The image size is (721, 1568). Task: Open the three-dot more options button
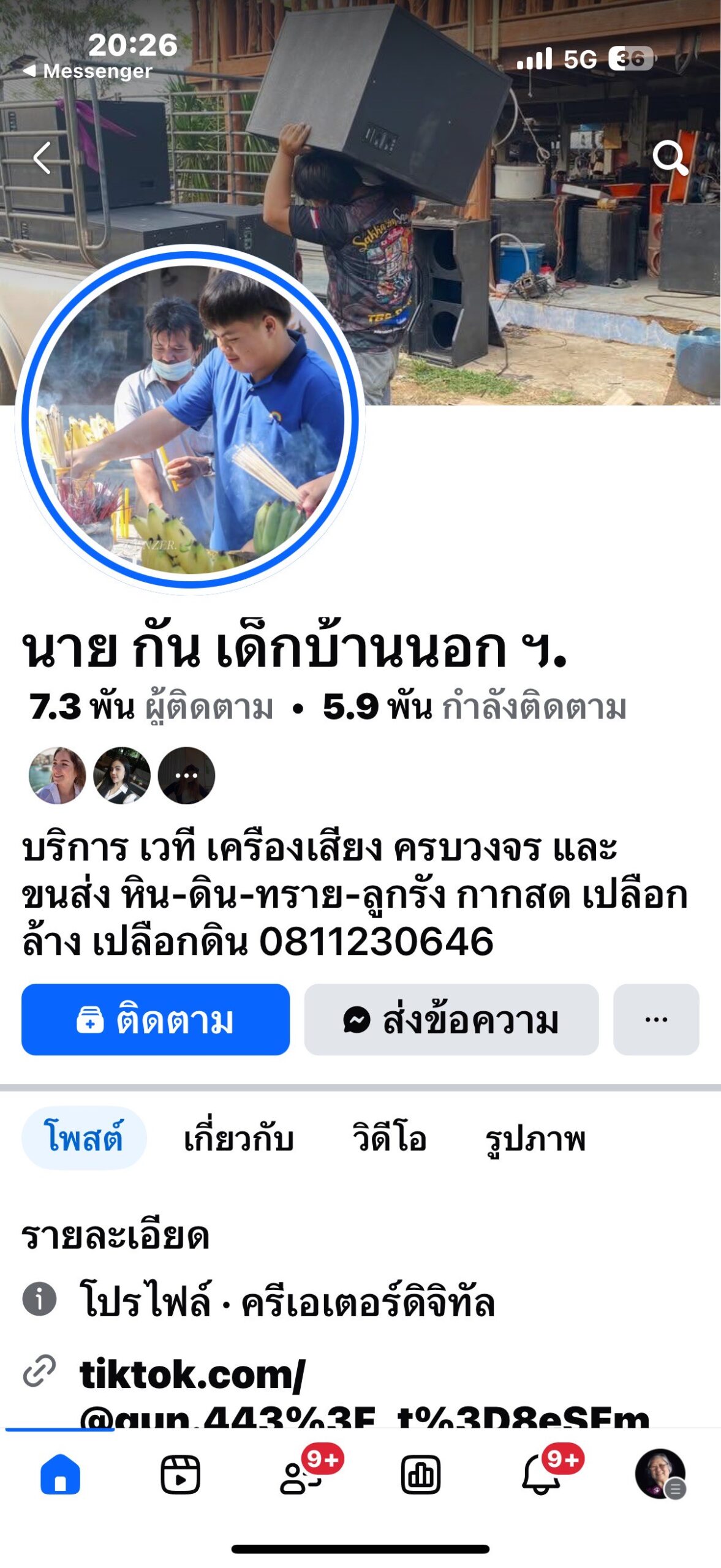[655, 1020]
